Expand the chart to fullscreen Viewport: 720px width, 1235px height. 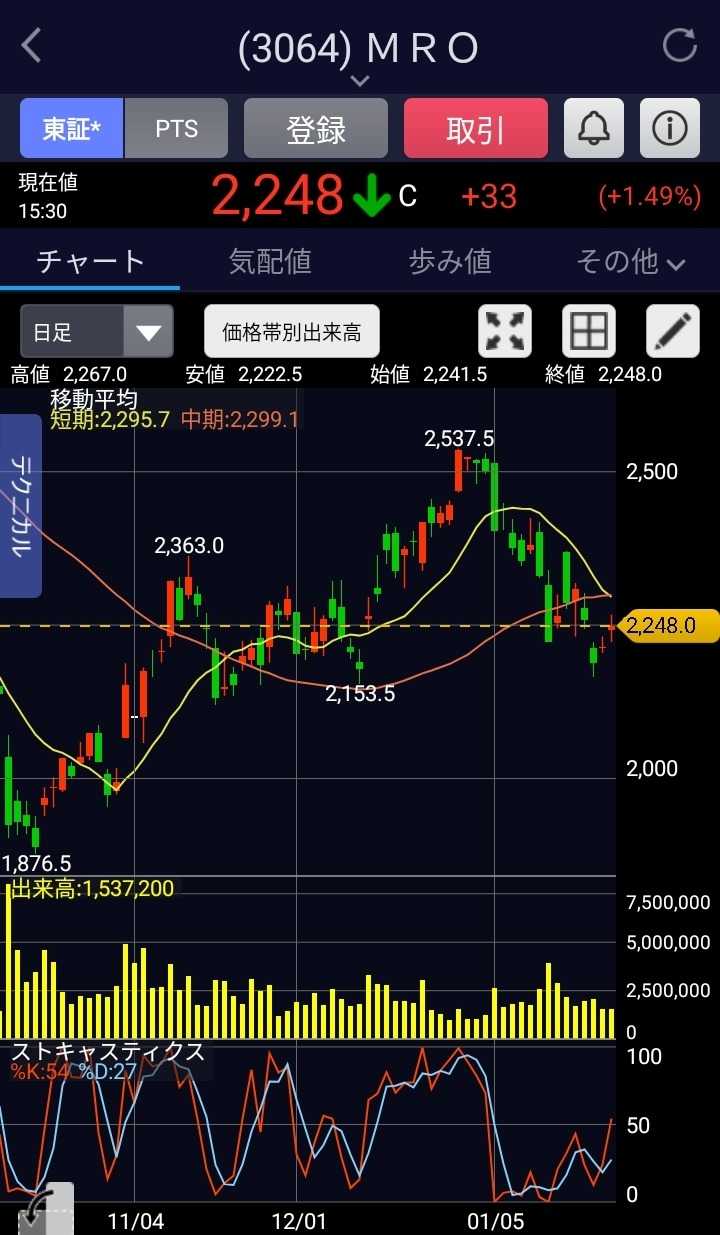pos(506,332)
